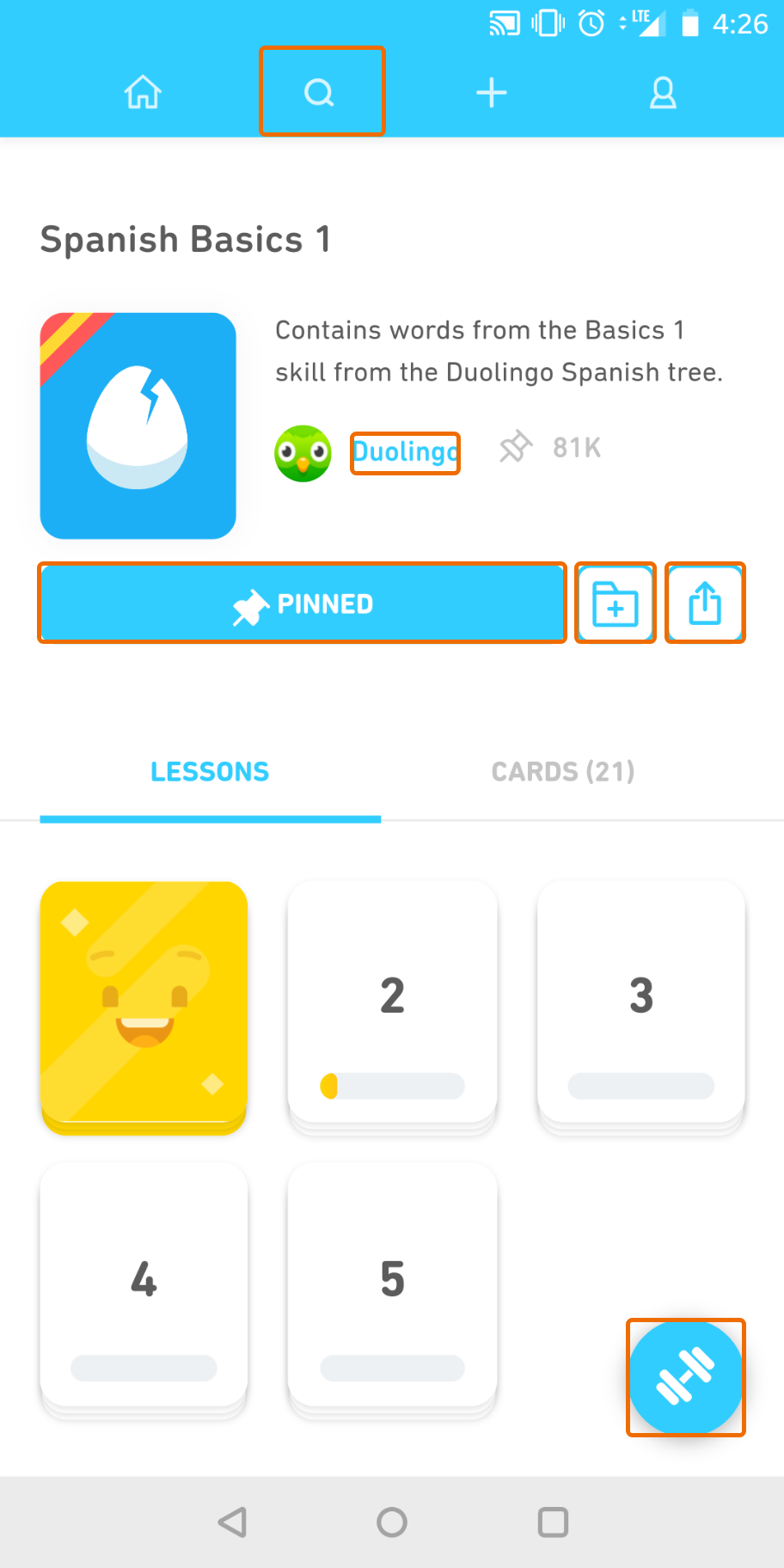Go to the home tab
Image resolution: width=784 pixels, height=1568 pixels.
click(x=143, y=92)
